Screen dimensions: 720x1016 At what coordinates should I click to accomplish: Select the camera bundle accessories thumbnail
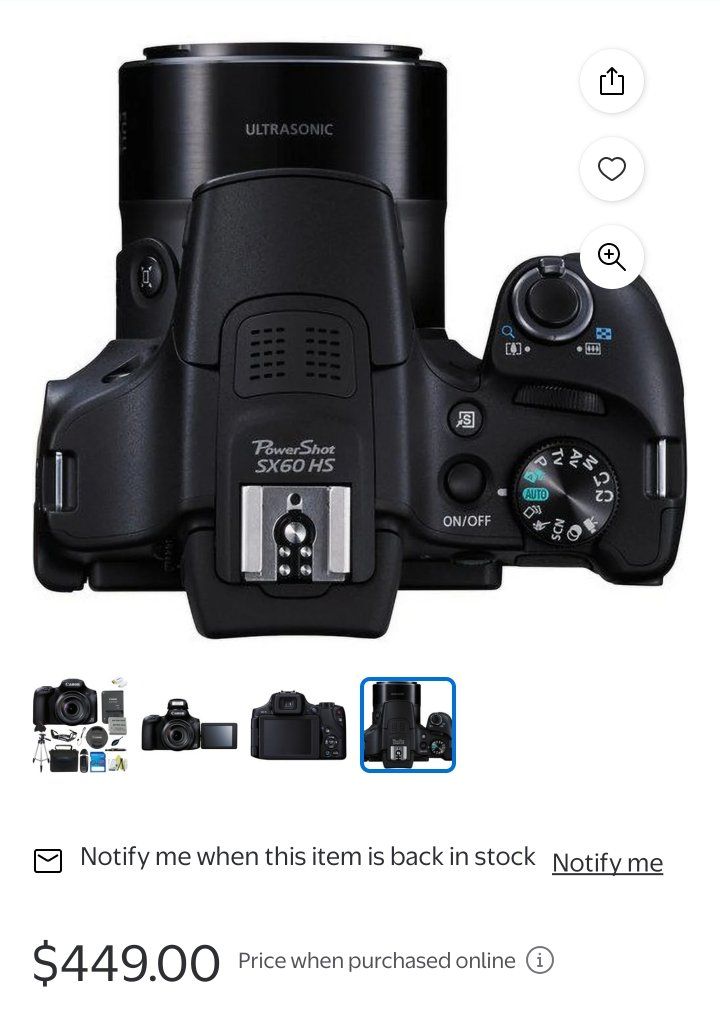click(80, 725)
